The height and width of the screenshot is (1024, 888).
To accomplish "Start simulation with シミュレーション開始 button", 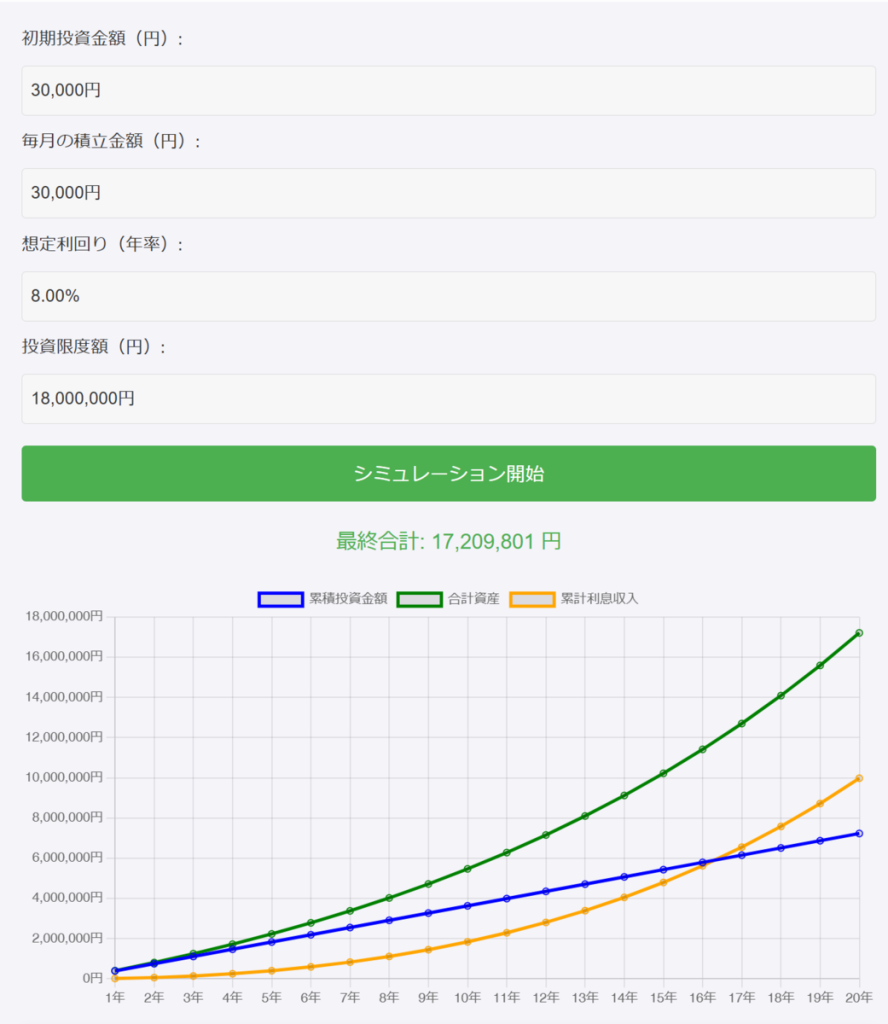I will coord(448,474).
